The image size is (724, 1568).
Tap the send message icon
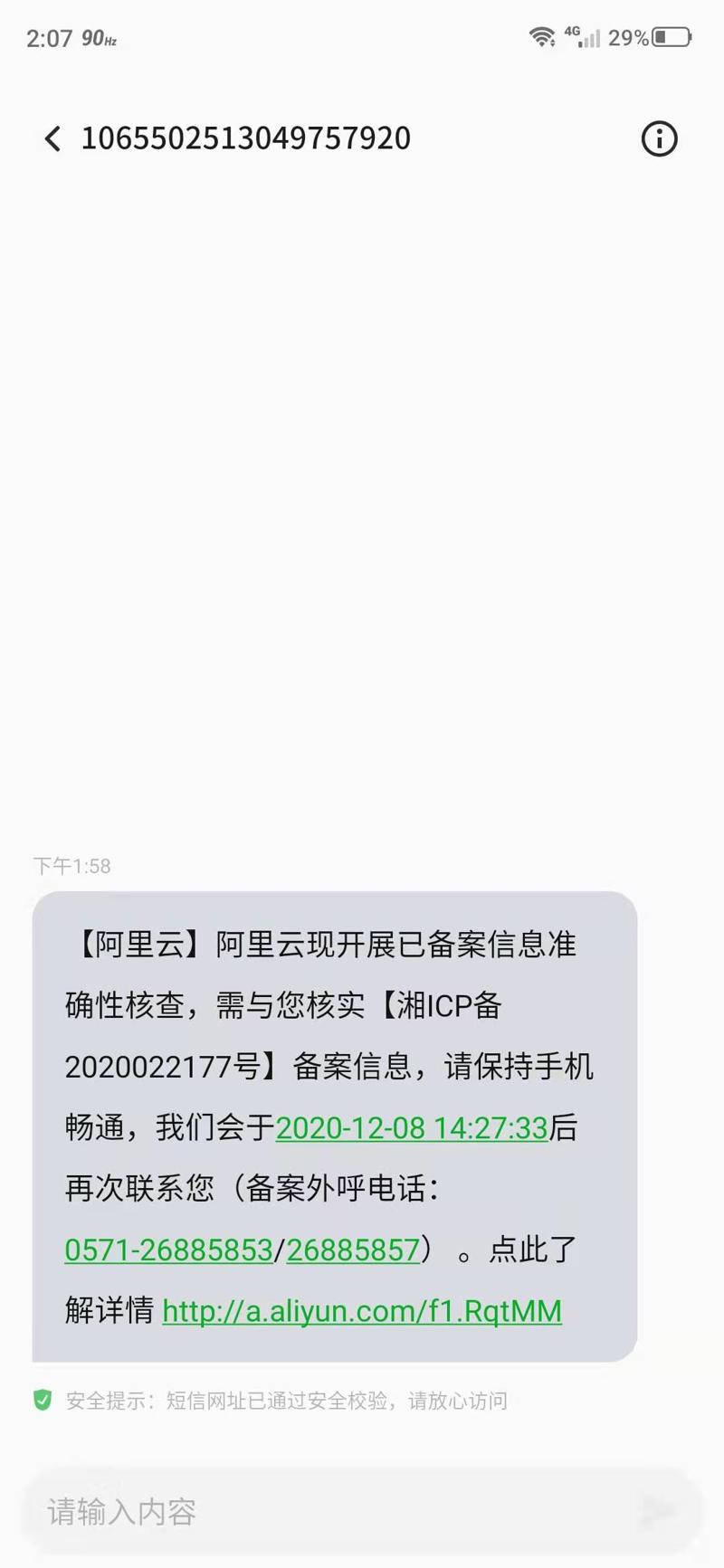pyautogui.click(x=657, y=1510)
